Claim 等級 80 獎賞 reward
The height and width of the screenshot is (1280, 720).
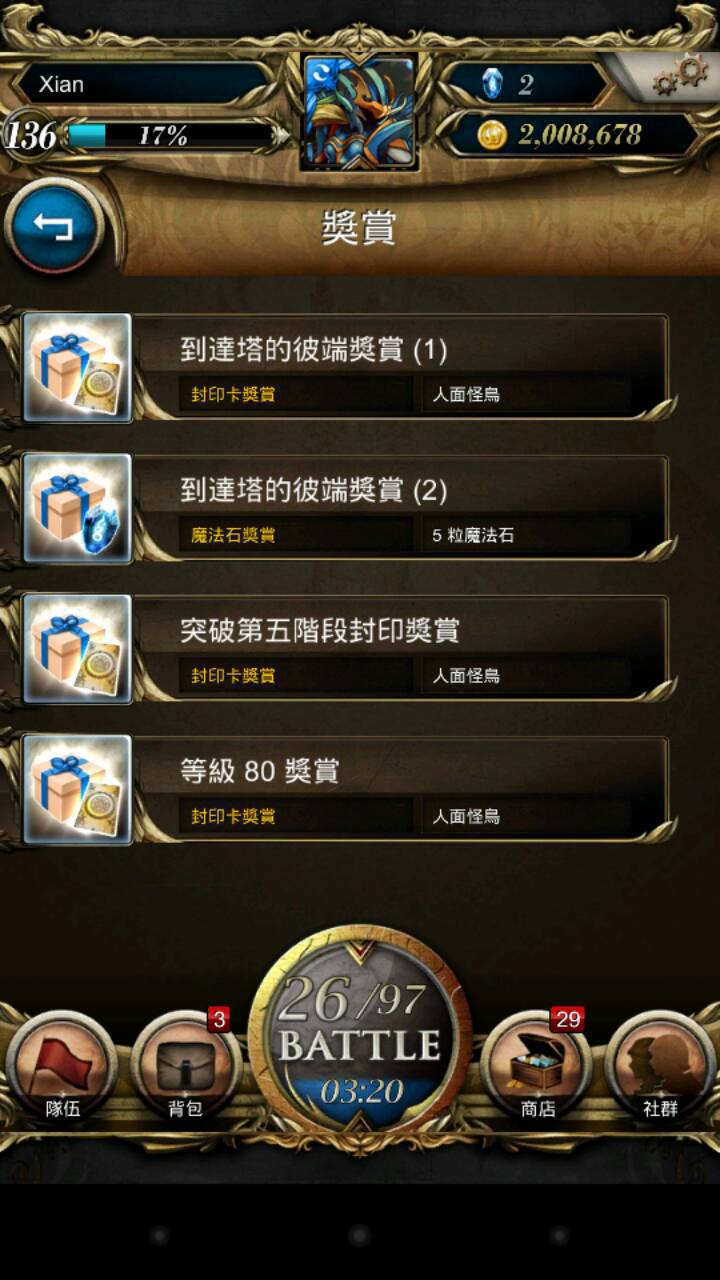(x=345, y=790)
